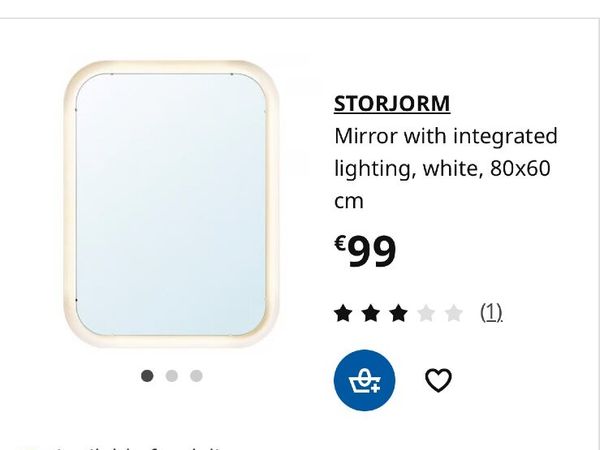Viewport: 600px width, 450px height.
Task: Save the mirror to favourites with the heart
Action: (x=438, y=380)
